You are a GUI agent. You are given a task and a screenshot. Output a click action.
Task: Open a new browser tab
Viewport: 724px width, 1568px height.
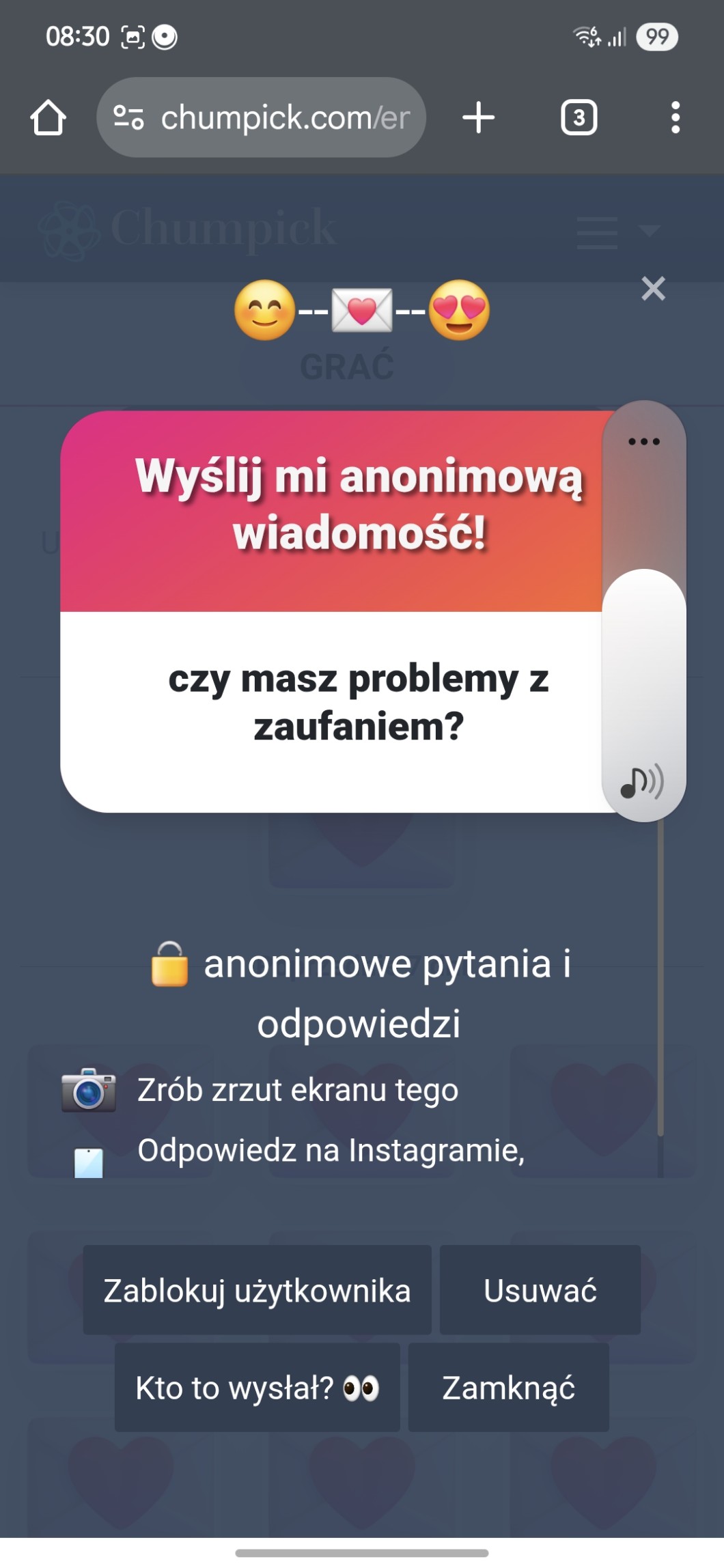point(478,117)
